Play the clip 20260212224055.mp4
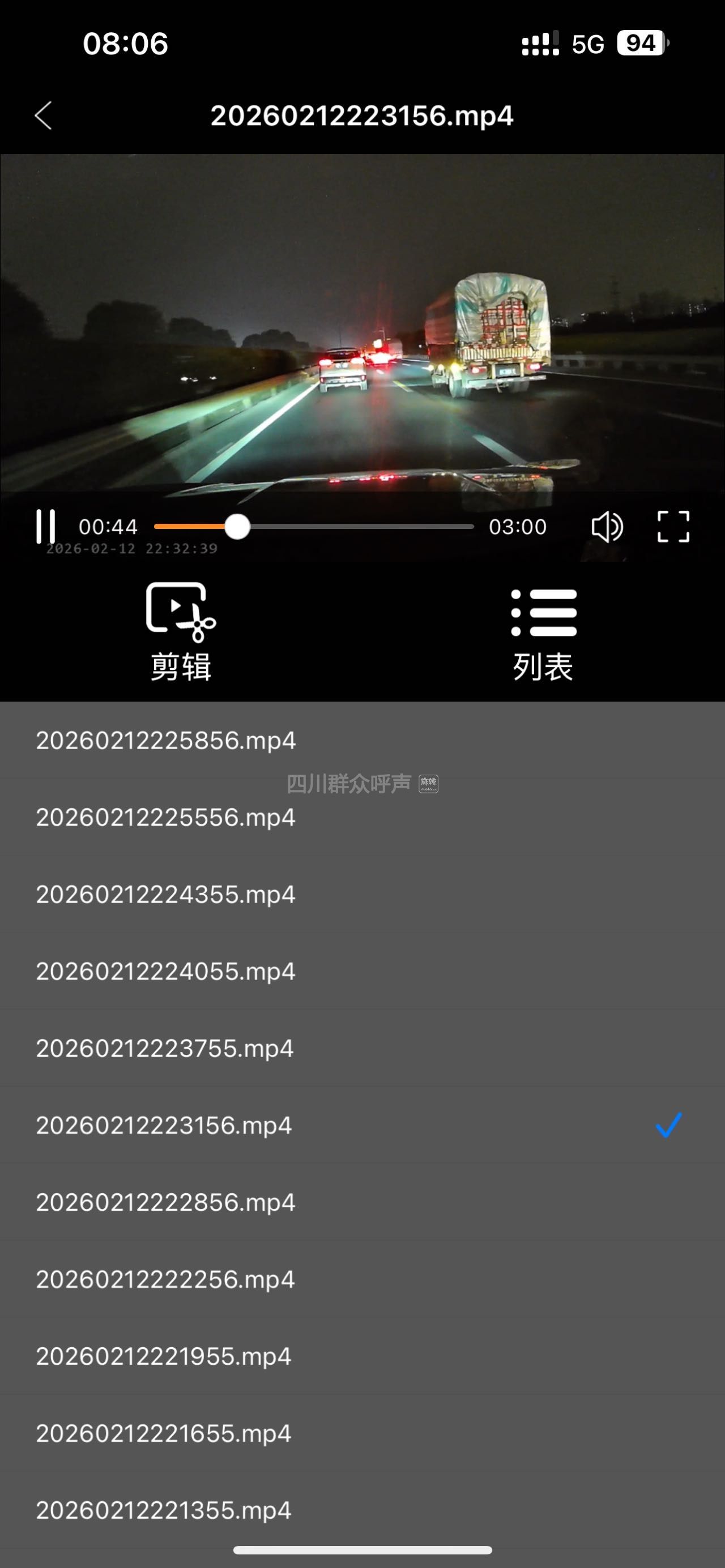The width and height of the screenshot is (725, 1568). [165, 972]
